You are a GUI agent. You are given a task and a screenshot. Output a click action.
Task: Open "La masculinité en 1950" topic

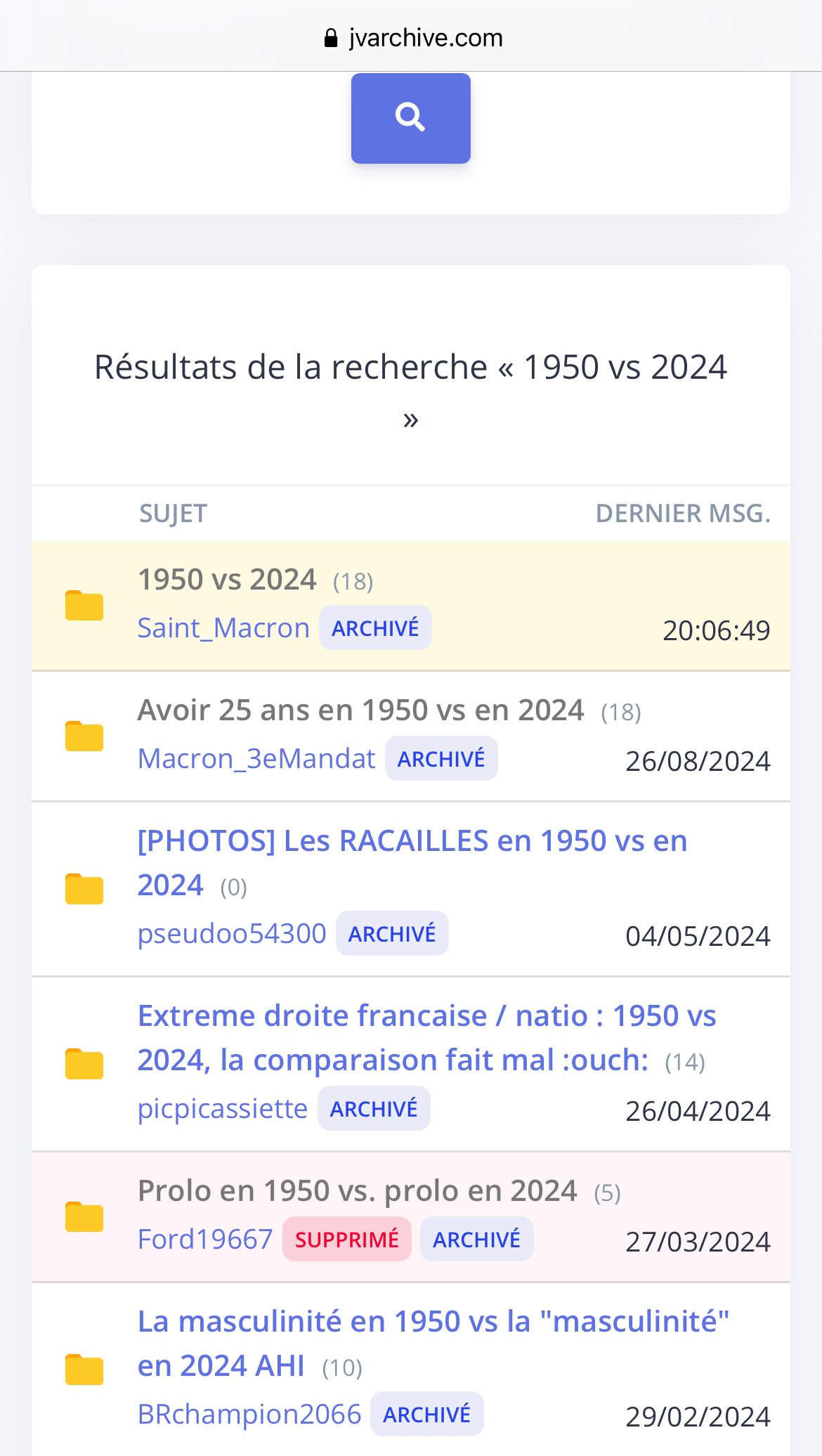(x=433, y=1343)
